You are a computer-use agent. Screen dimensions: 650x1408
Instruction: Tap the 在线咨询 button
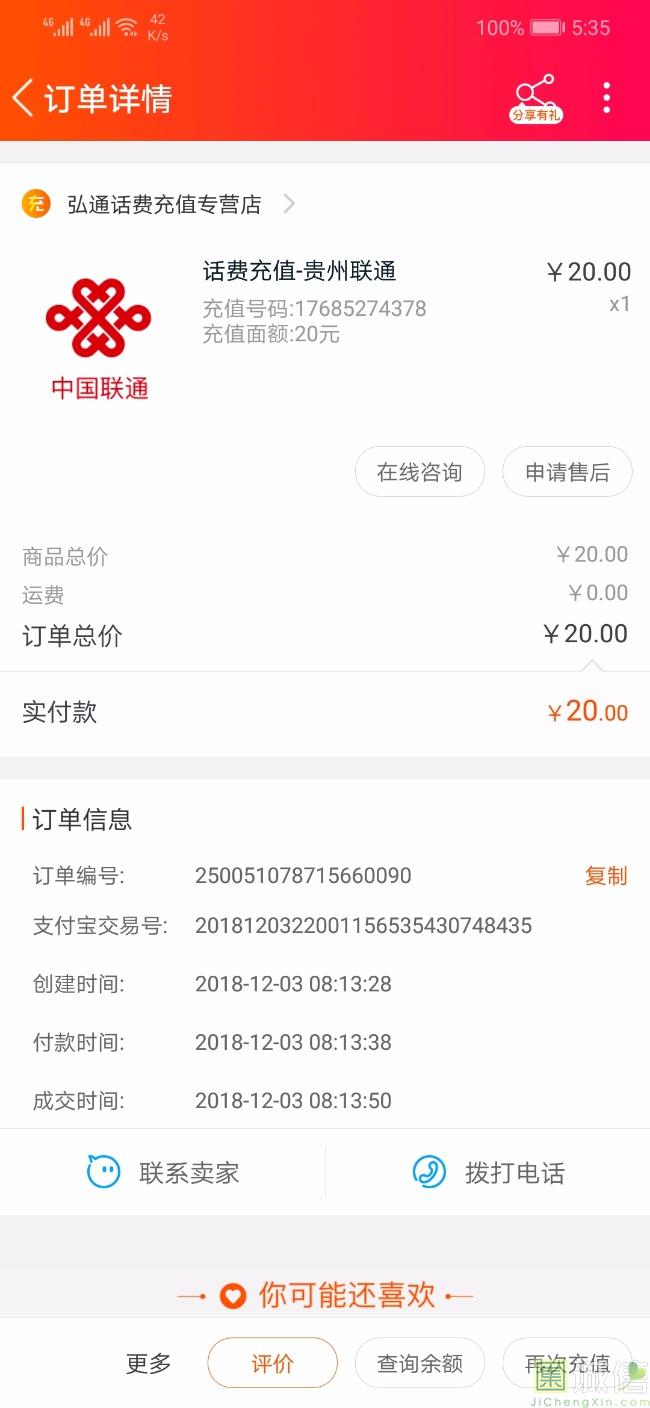tap(420, 472)
